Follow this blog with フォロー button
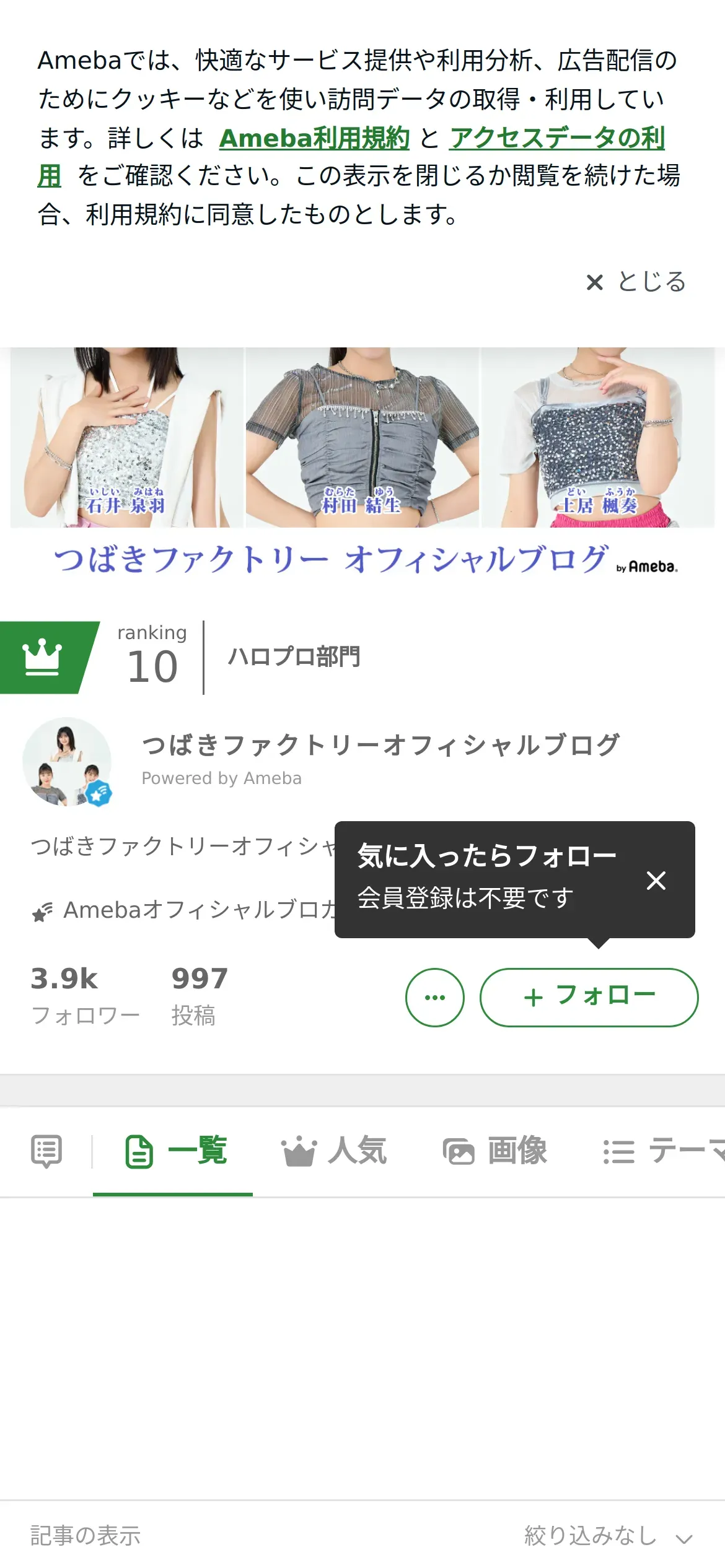The width and height of the screenshot is (725, 1568). pyautogui.click(x=589, y=997)
